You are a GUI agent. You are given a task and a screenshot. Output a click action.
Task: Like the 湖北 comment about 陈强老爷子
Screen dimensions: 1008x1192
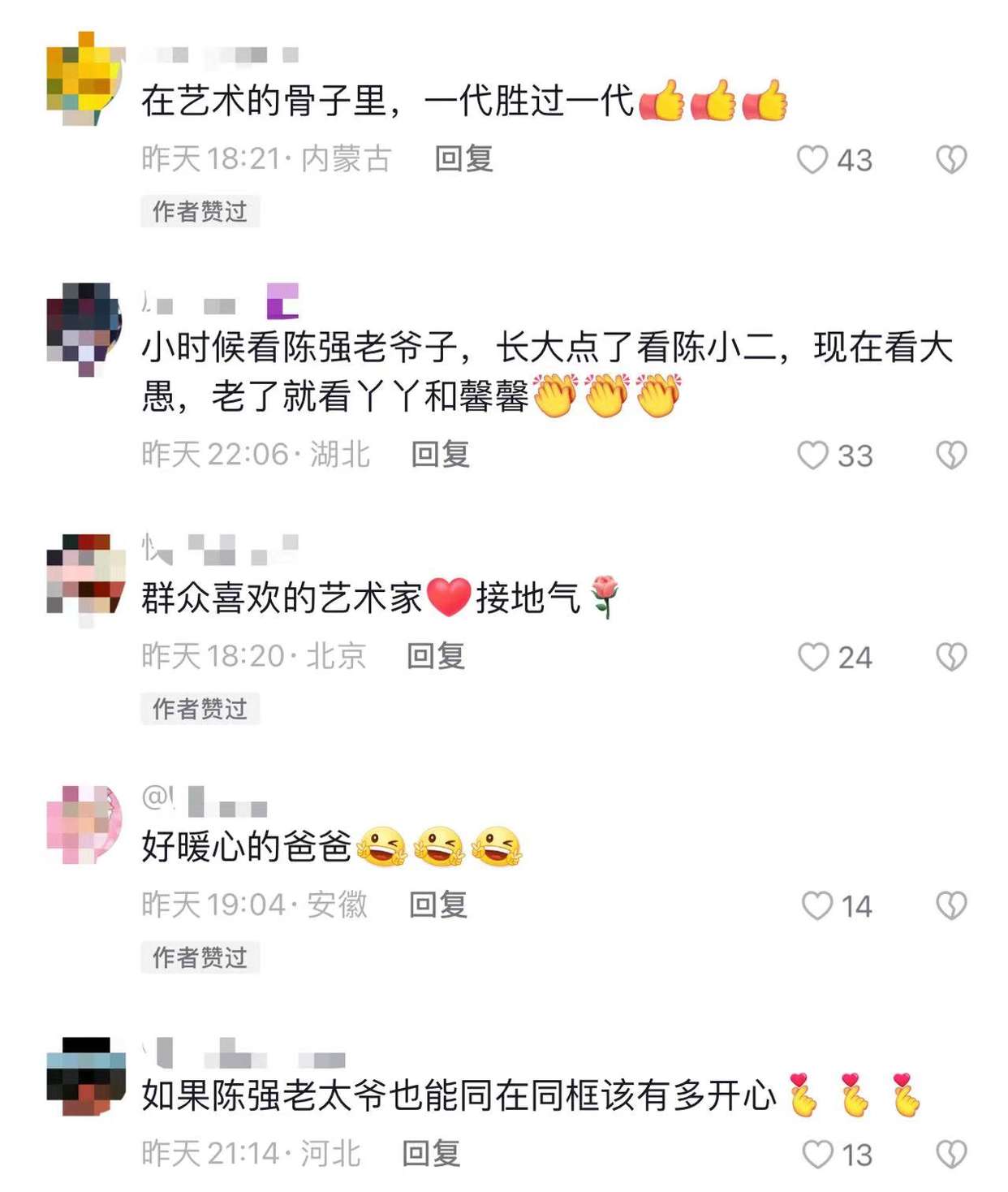(812, 455)
